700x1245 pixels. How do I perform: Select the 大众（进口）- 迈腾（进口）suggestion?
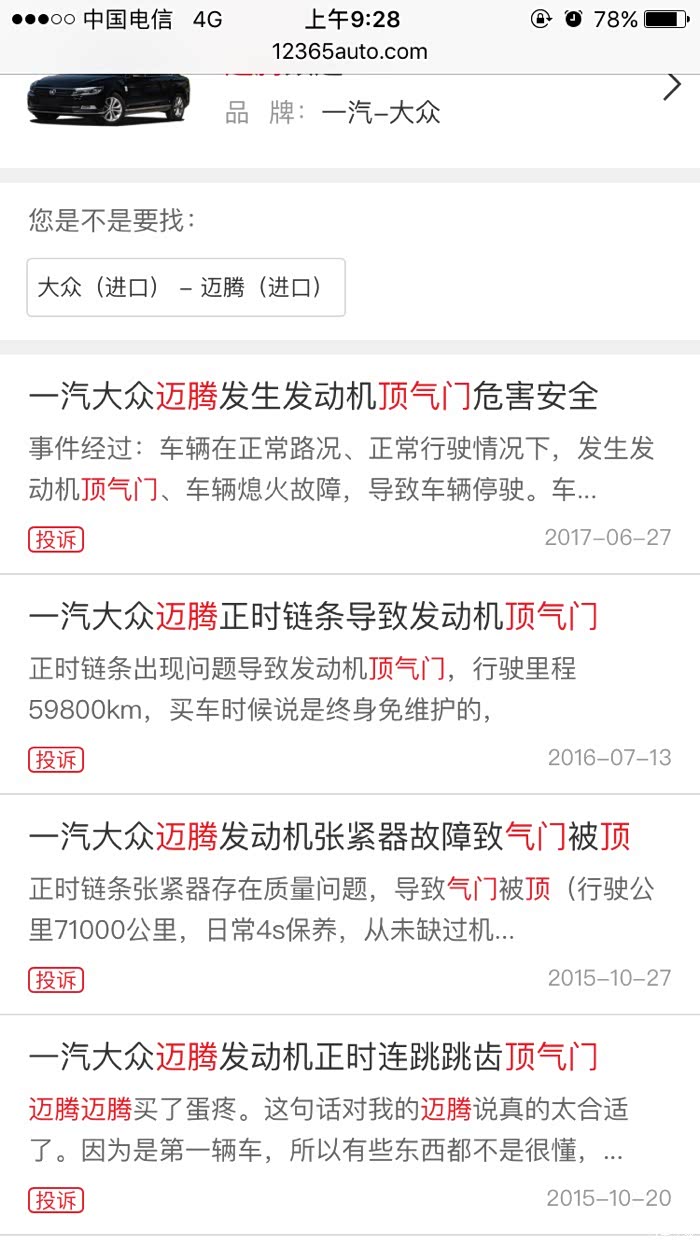point(186,288)
